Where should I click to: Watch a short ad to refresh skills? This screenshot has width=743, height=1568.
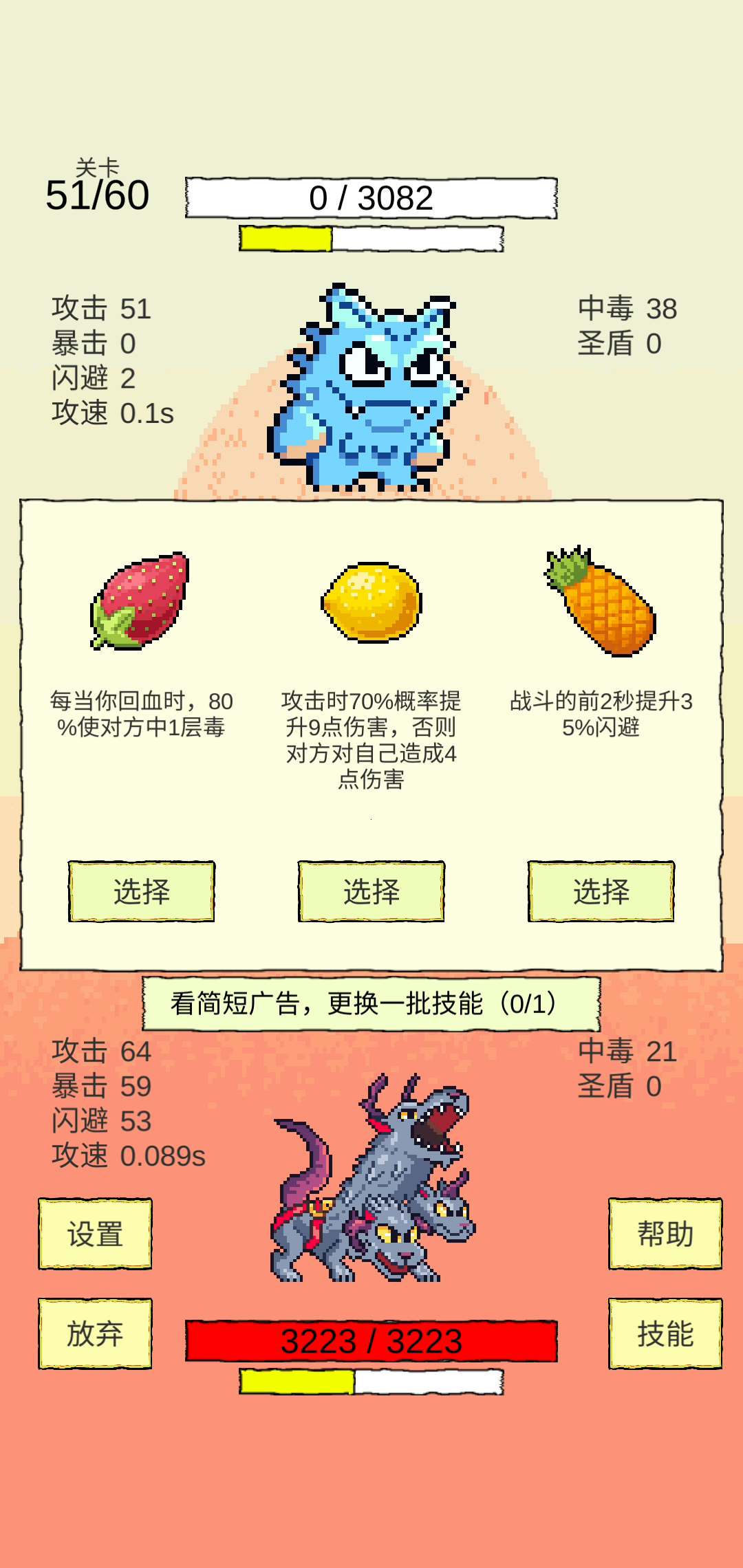coord(371,1003)
